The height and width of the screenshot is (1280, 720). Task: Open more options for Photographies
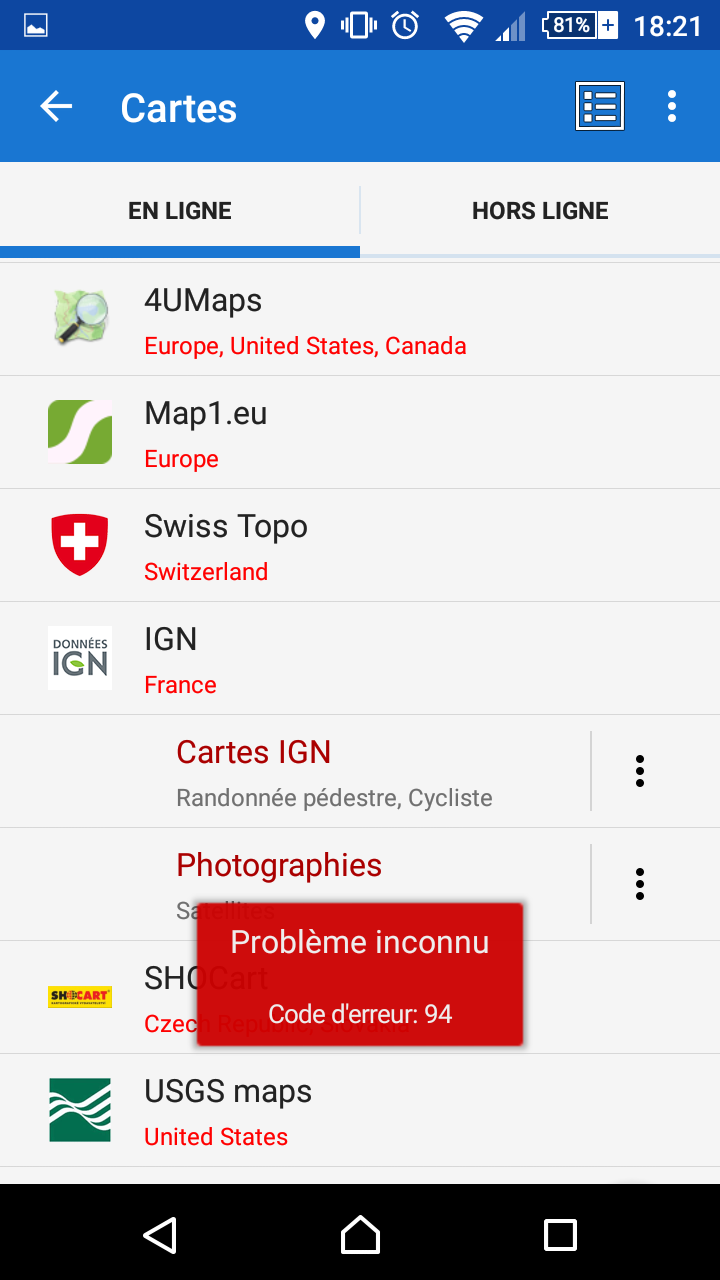[x=640, y=884]
